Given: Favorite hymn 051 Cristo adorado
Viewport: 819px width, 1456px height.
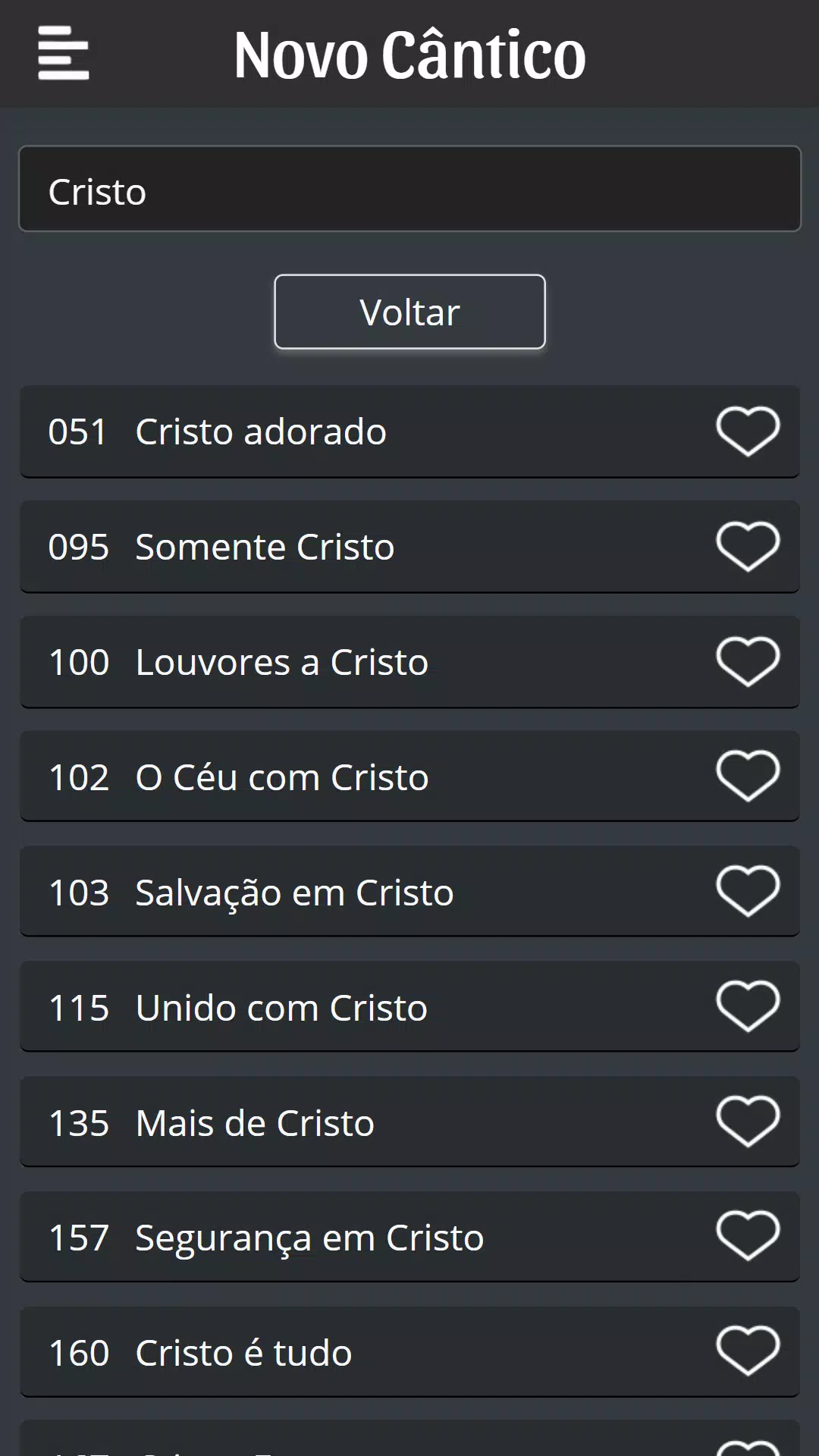Looking at the screenshot, I should 748,431.
